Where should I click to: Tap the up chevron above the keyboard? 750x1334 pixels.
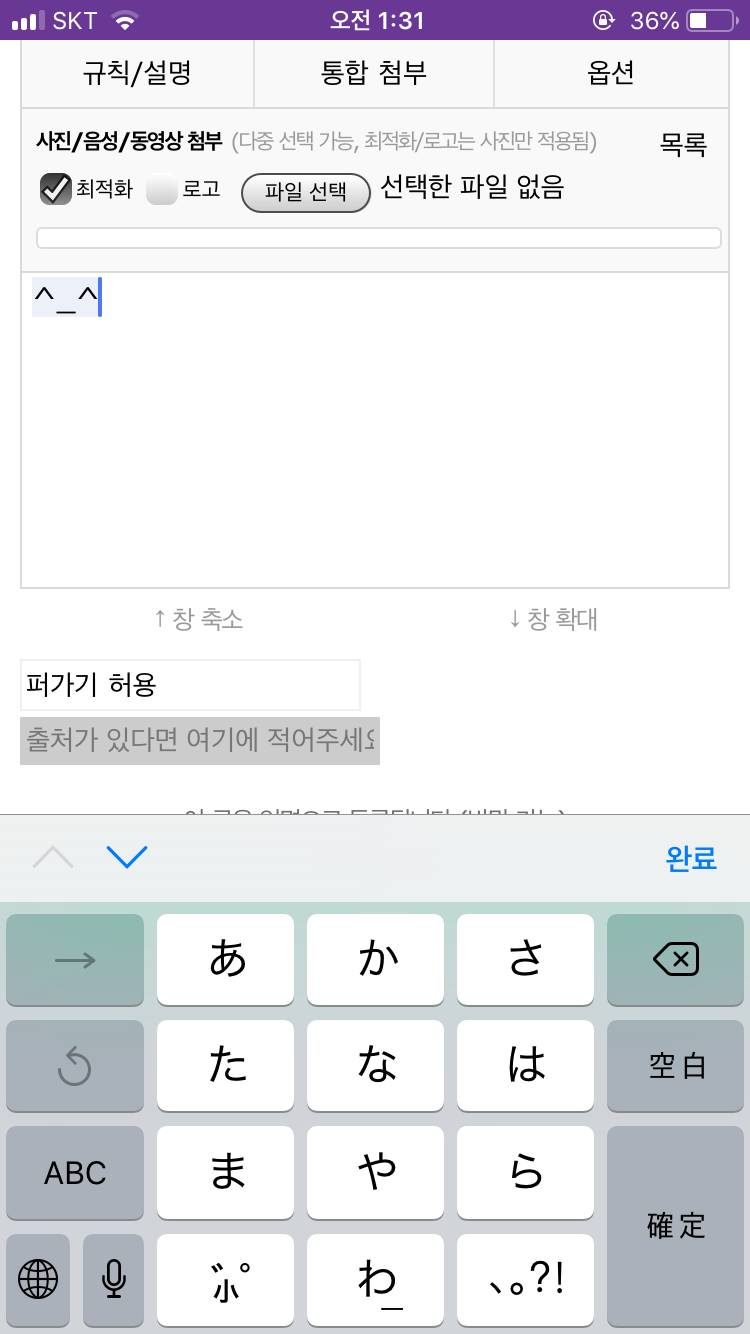click(x=52, y=858)
